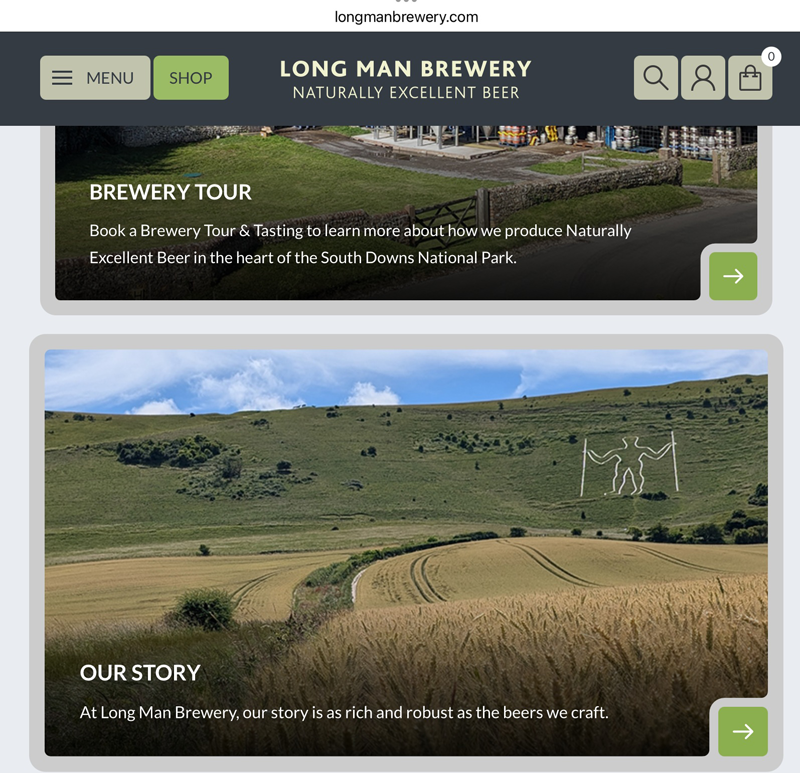Tap the arrow on Our Story card
Image resolution: width=800 pixels, height=773 pixels.
[x=743, y=731]
